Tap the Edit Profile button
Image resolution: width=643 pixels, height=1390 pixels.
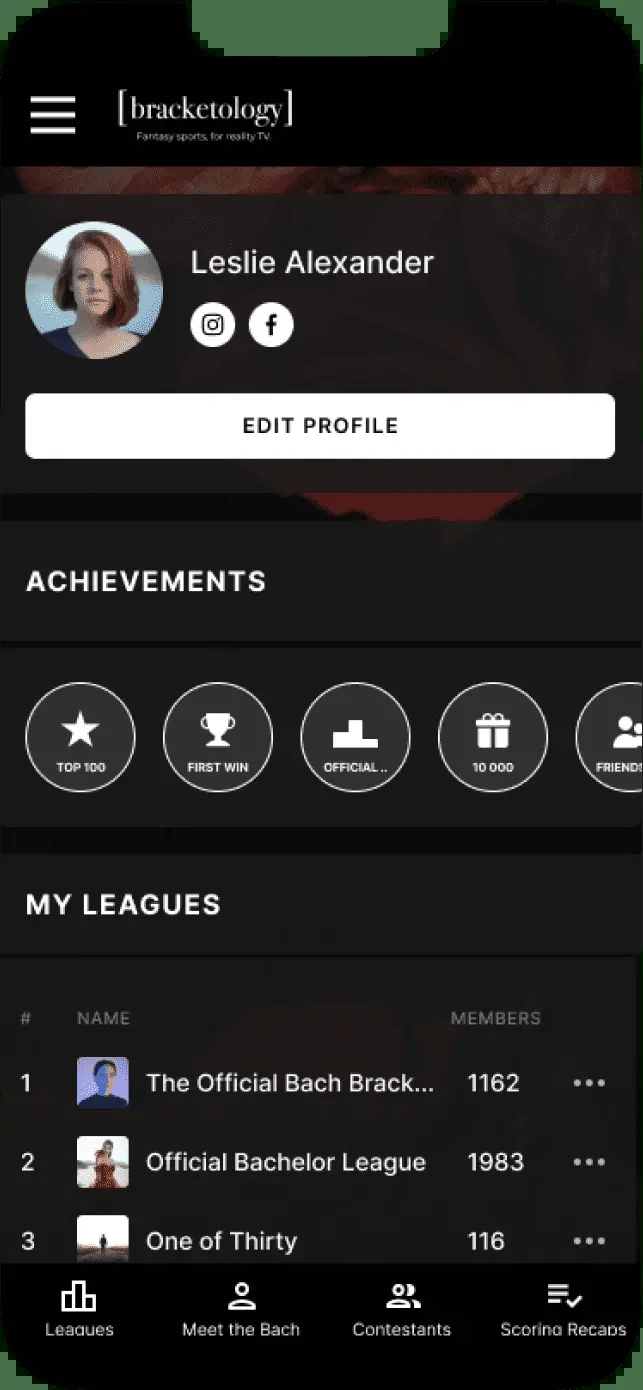pos(320,426)
